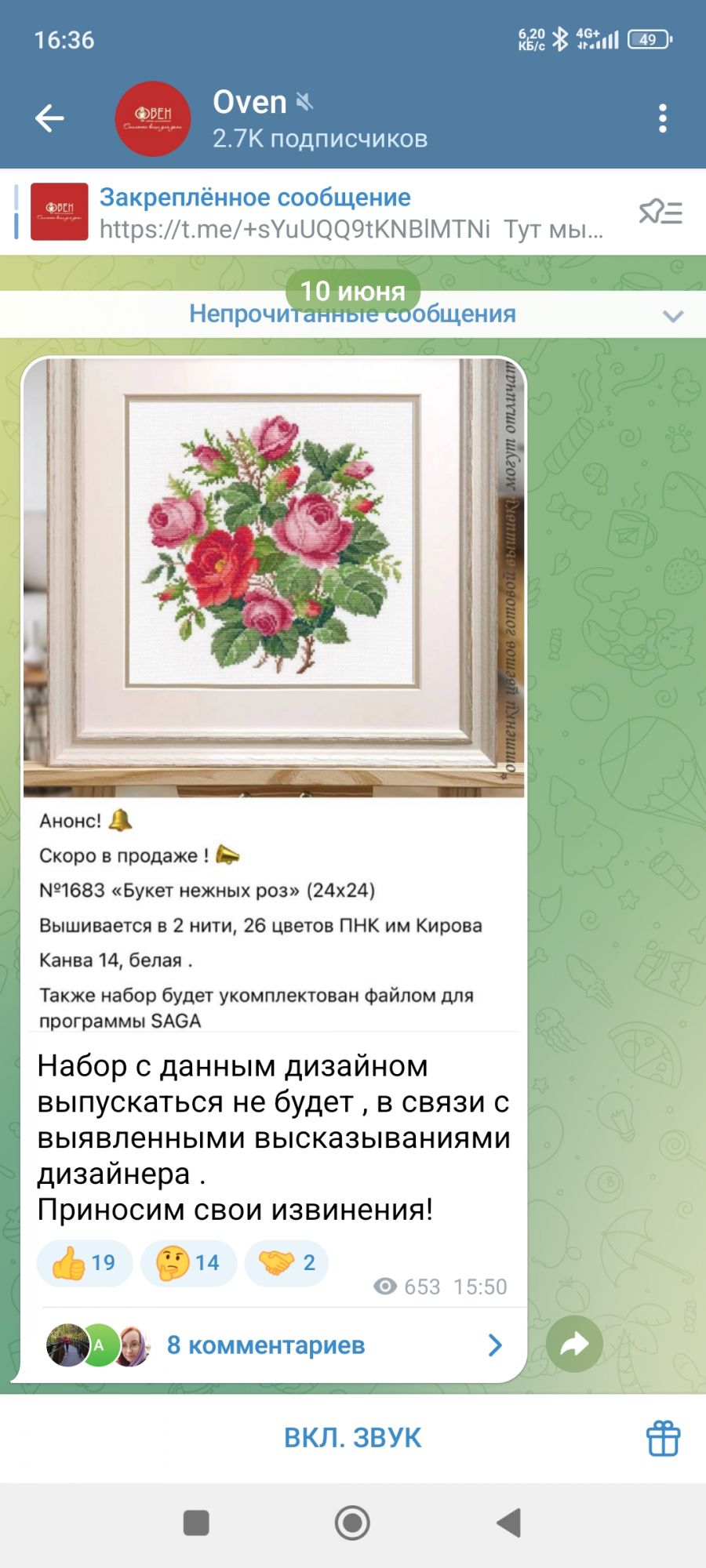Unmute channel with ВКЛ. ЗВУК

tap(352, 1438)
